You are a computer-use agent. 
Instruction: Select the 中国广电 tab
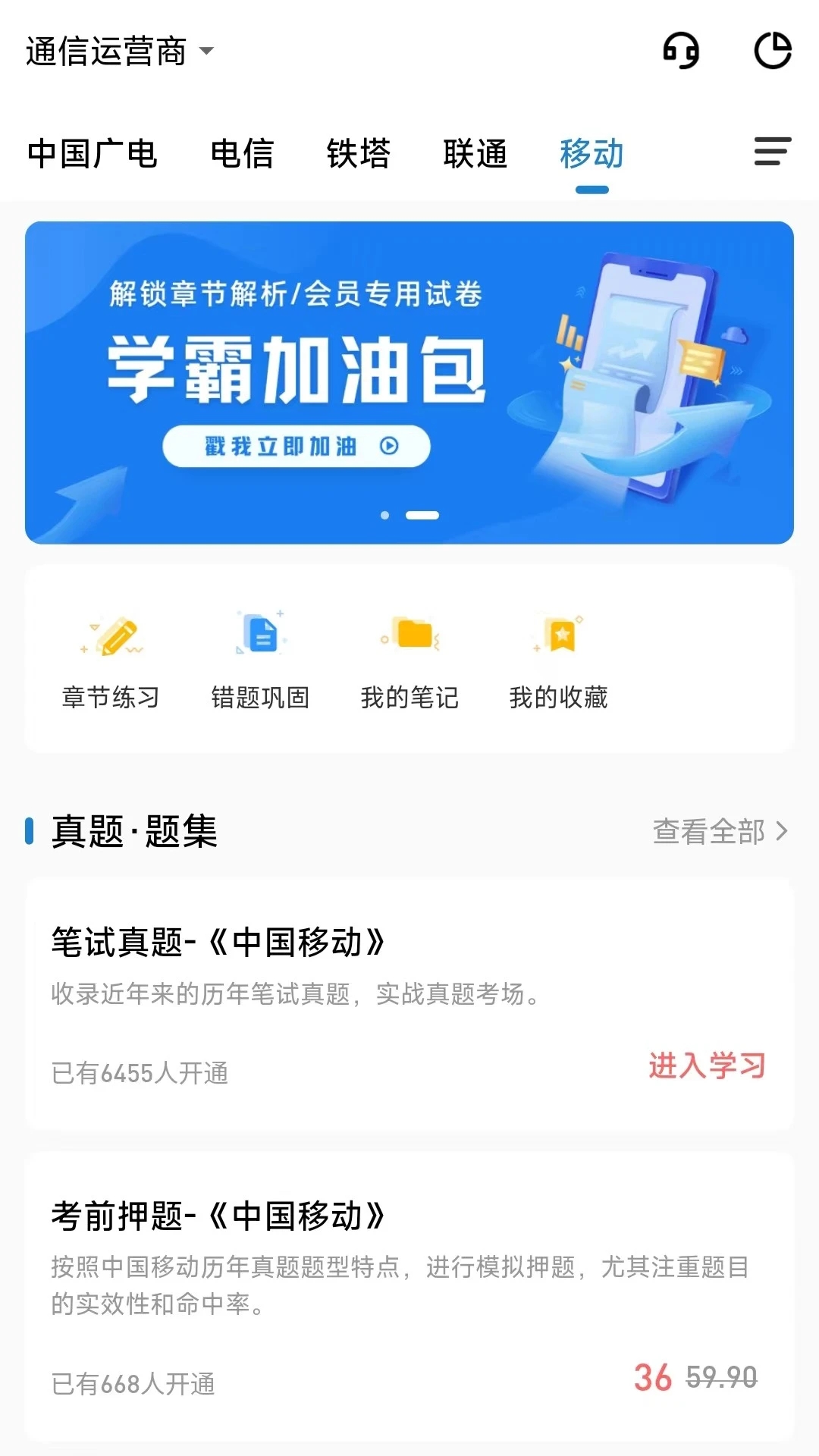pyautogui.click(x=93, y=153)
